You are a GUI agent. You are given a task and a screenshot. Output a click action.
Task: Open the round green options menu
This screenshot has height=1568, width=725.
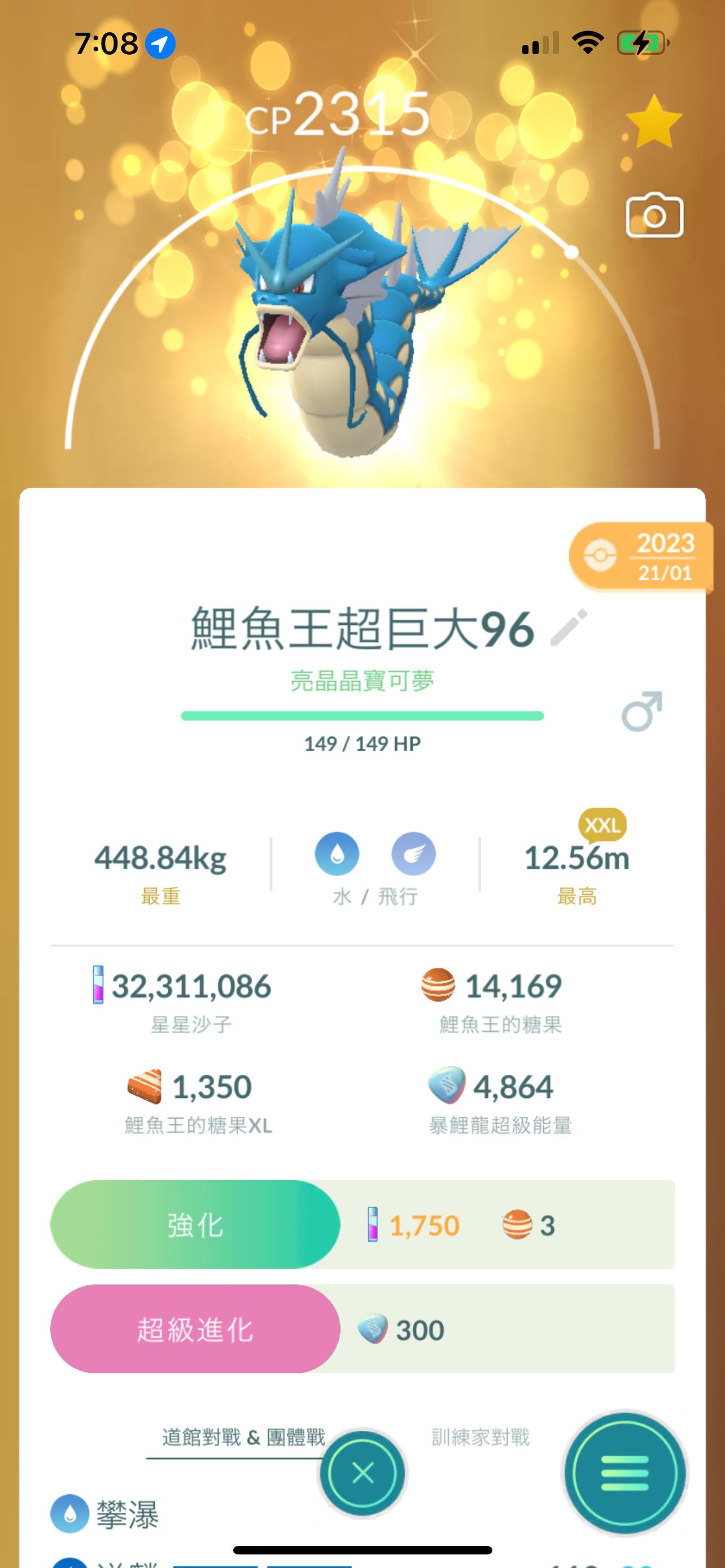[624, 1473]
